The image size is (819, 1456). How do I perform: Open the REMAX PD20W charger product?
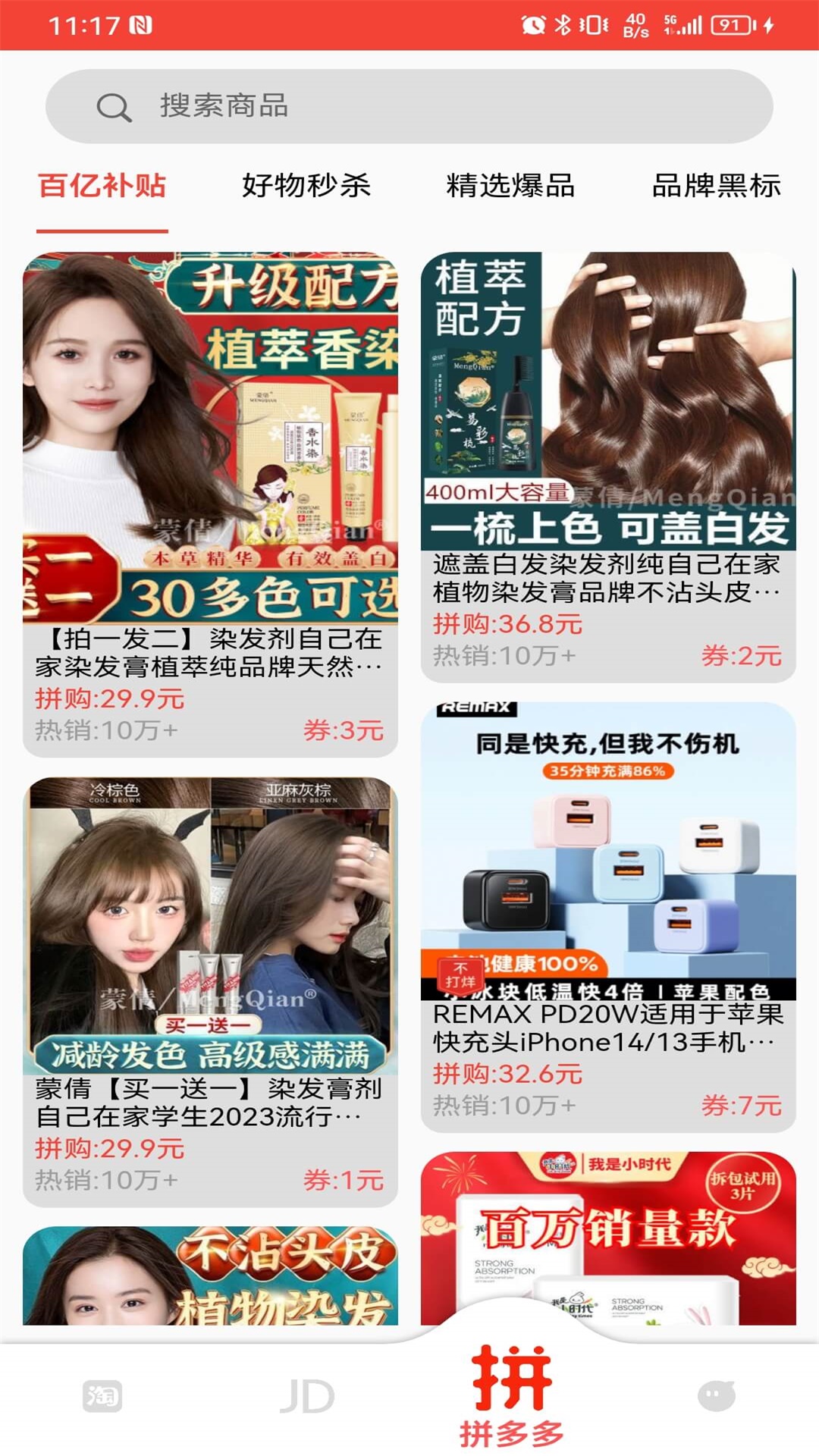point(608,916)
